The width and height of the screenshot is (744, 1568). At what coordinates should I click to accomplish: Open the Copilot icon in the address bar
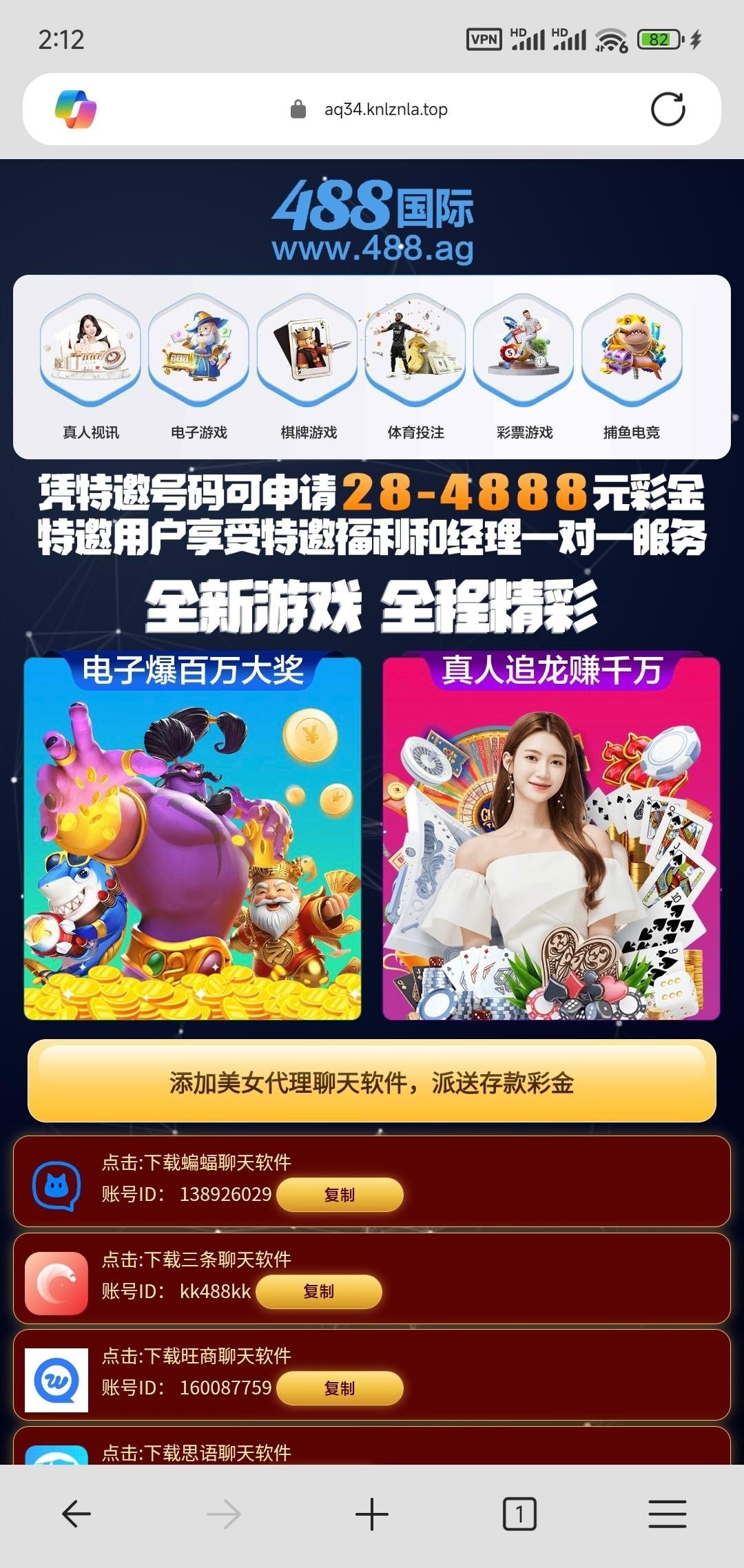click(76, 109)
